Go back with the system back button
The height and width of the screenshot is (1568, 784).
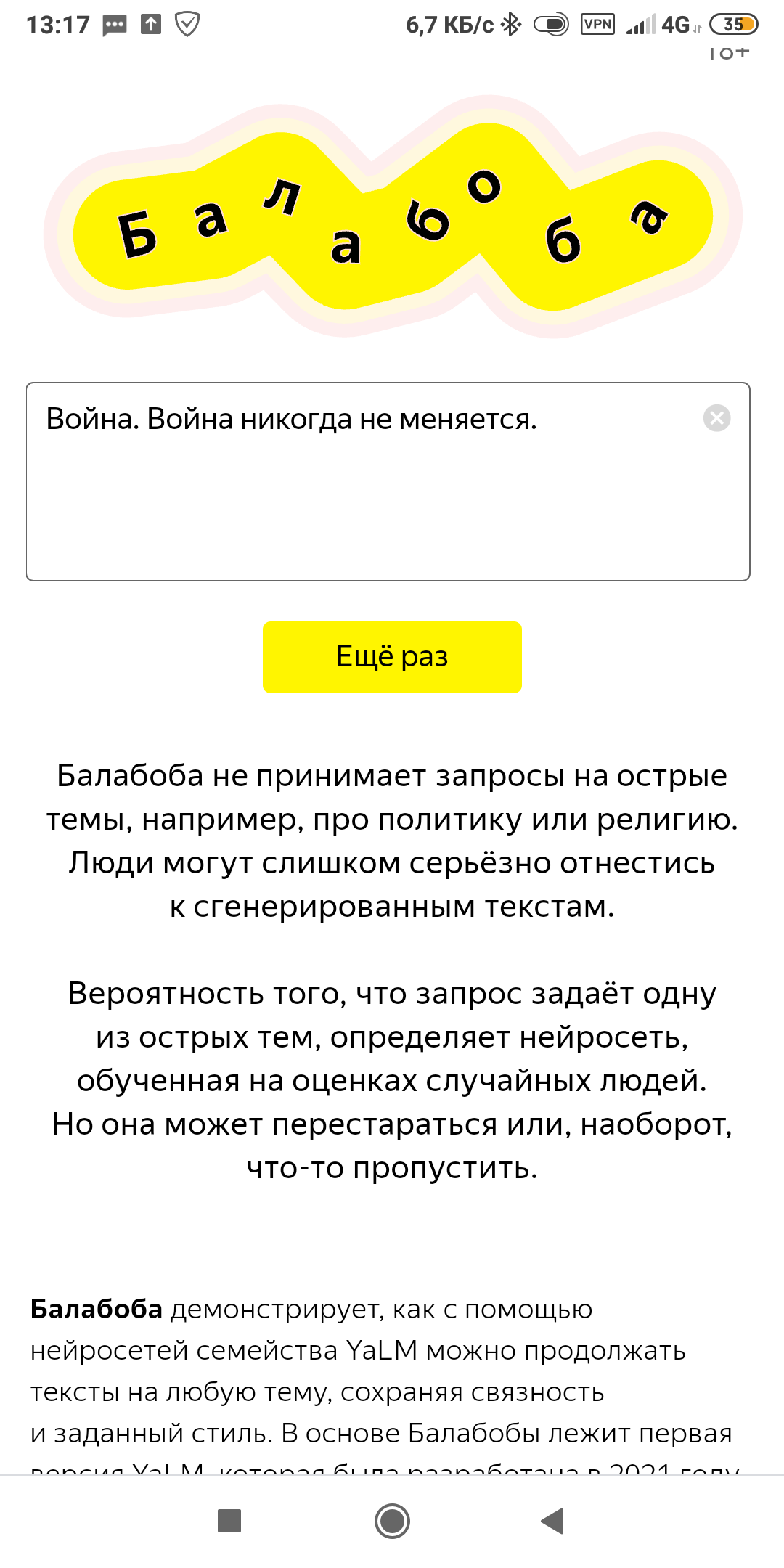pos(553,1521)
